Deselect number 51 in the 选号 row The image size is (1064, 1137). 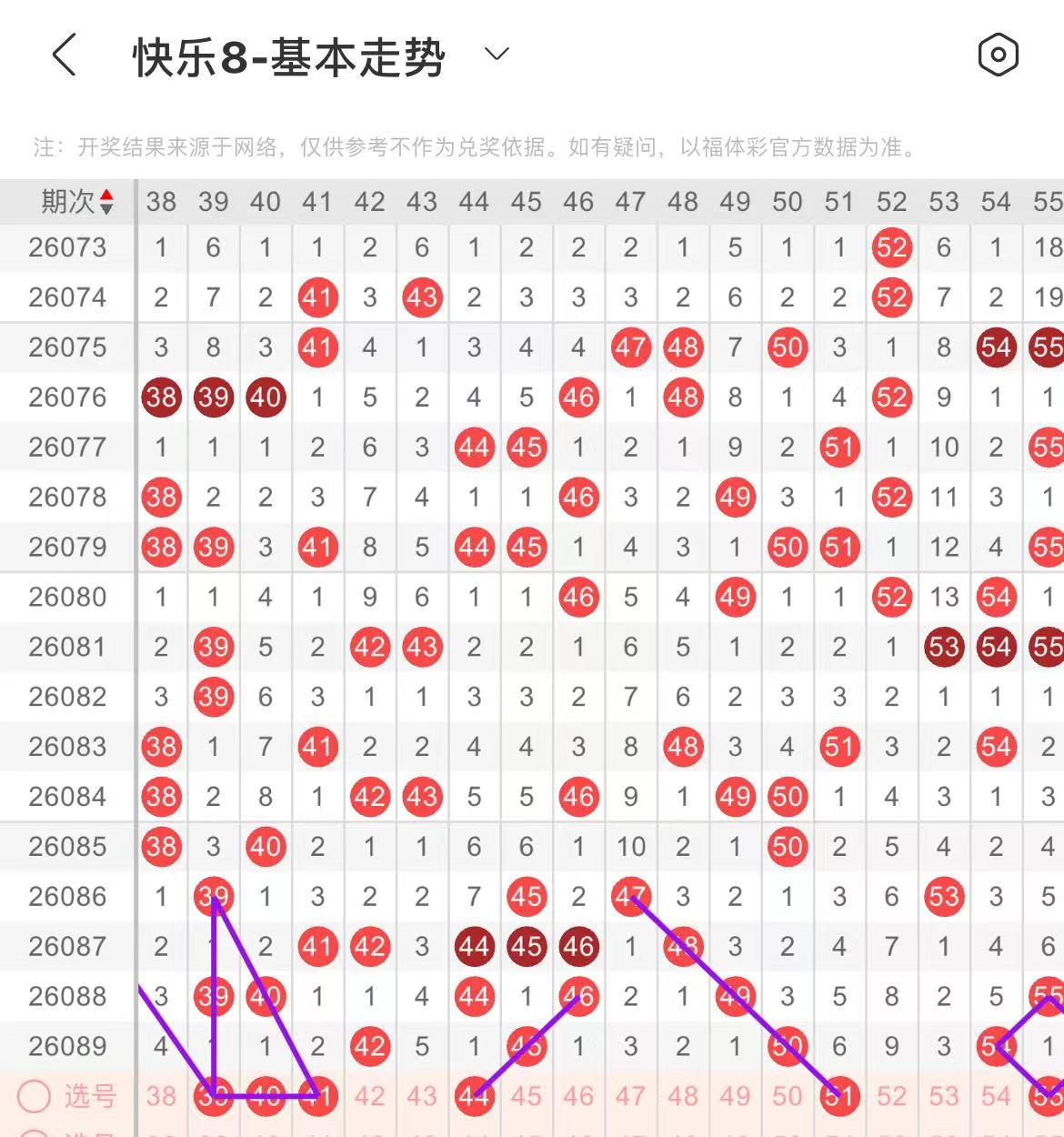(839, 1096)
